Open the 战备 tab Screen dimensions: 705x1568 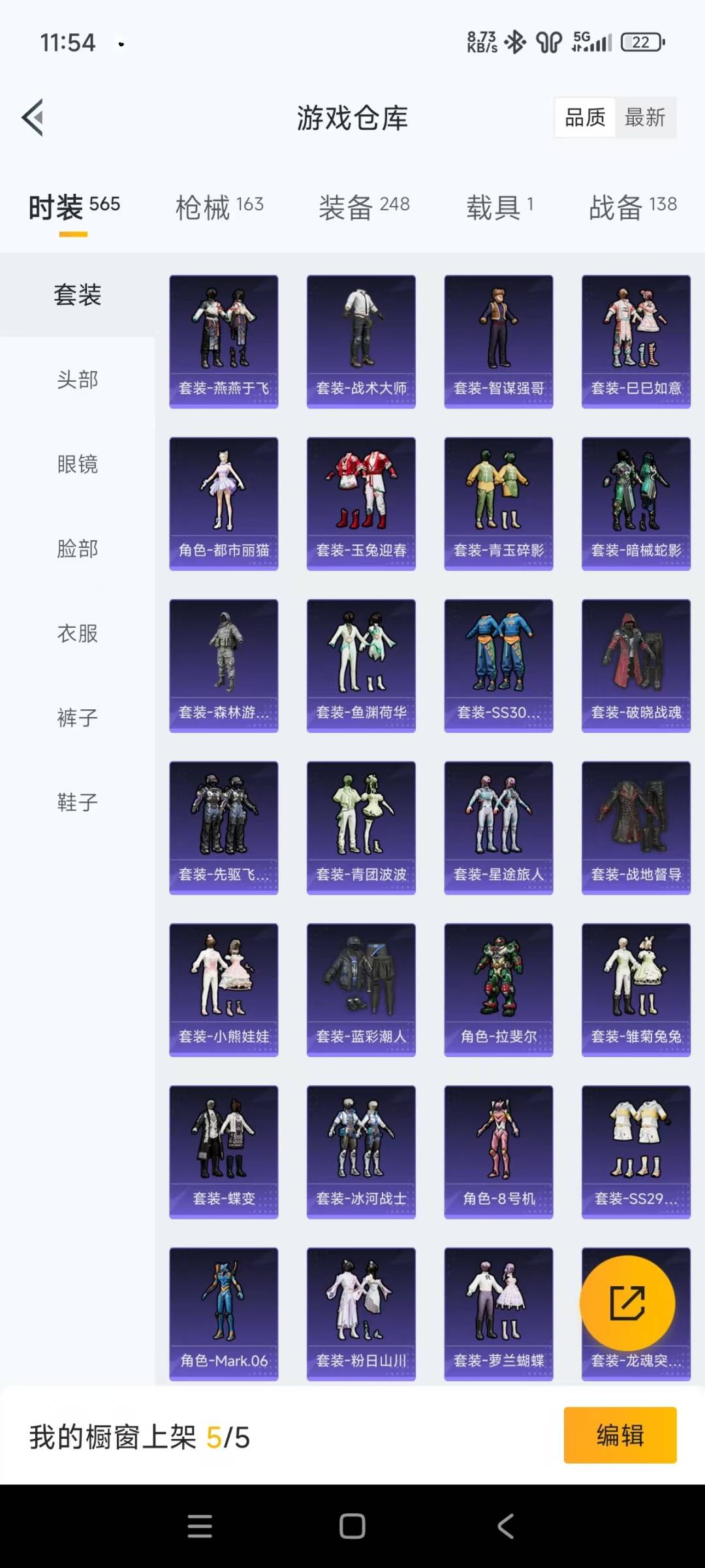[633, 208]
